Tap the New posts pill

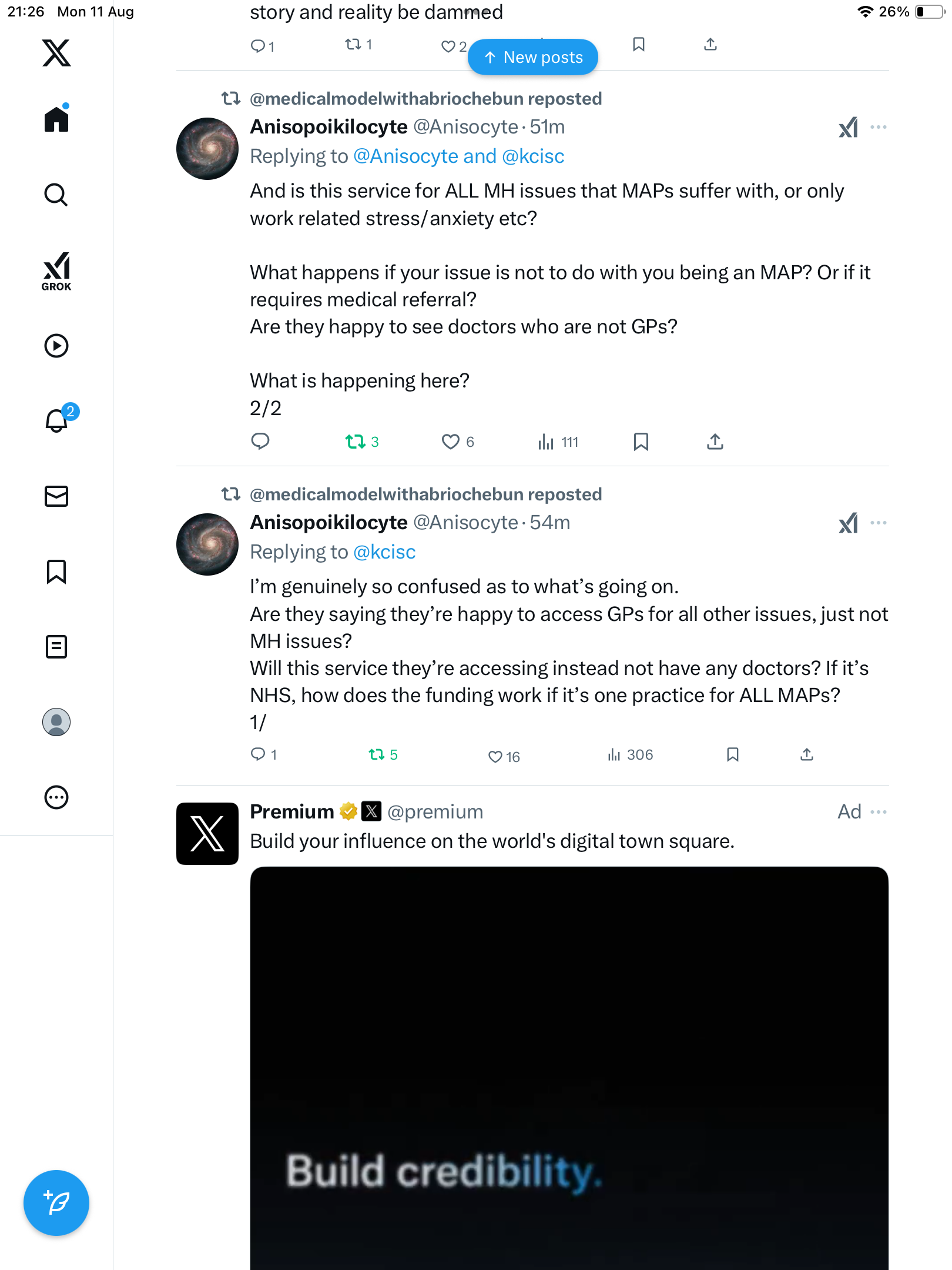(532, 57)
